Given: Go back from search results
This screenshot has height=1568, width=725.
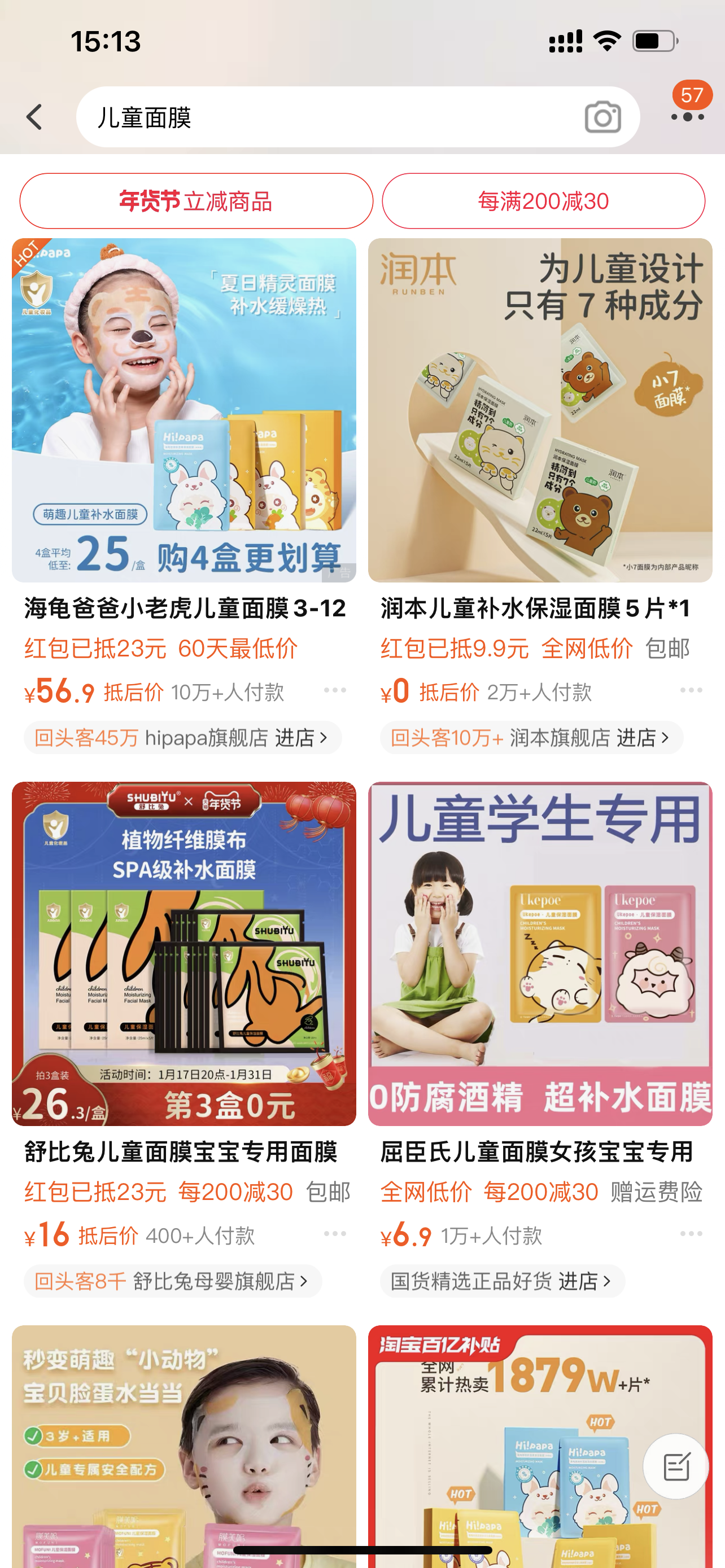Looking at the screenshot, I should (x=34, y=117).
